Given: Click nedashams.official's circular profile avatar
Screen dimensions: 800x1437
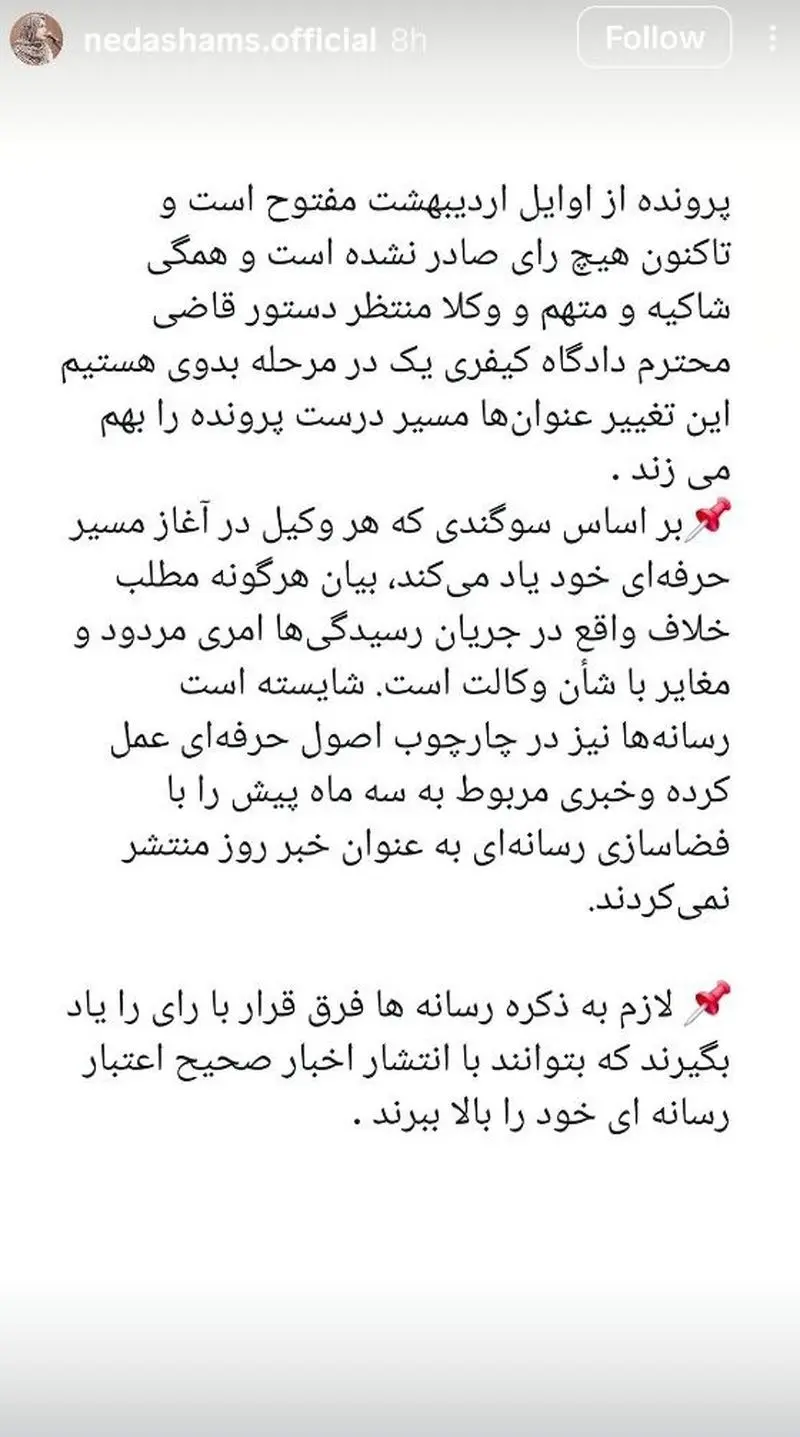Looking at the screenshot, I should 39,37.
